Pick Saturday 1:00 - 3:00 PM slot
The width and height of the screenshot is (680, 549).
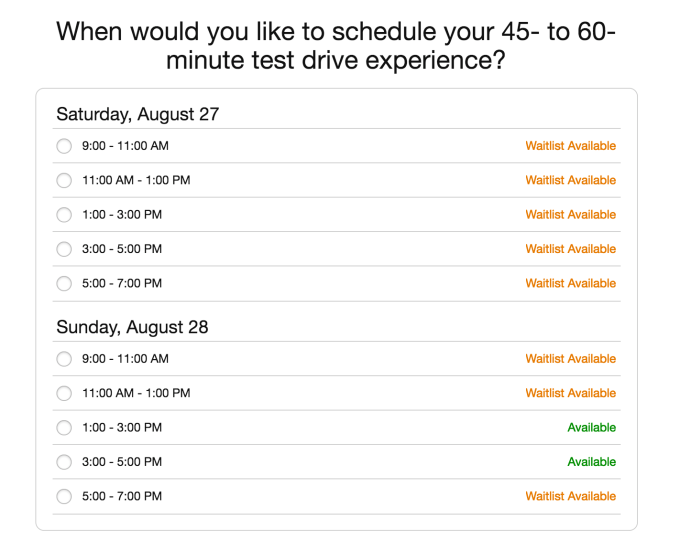(64, 215)
